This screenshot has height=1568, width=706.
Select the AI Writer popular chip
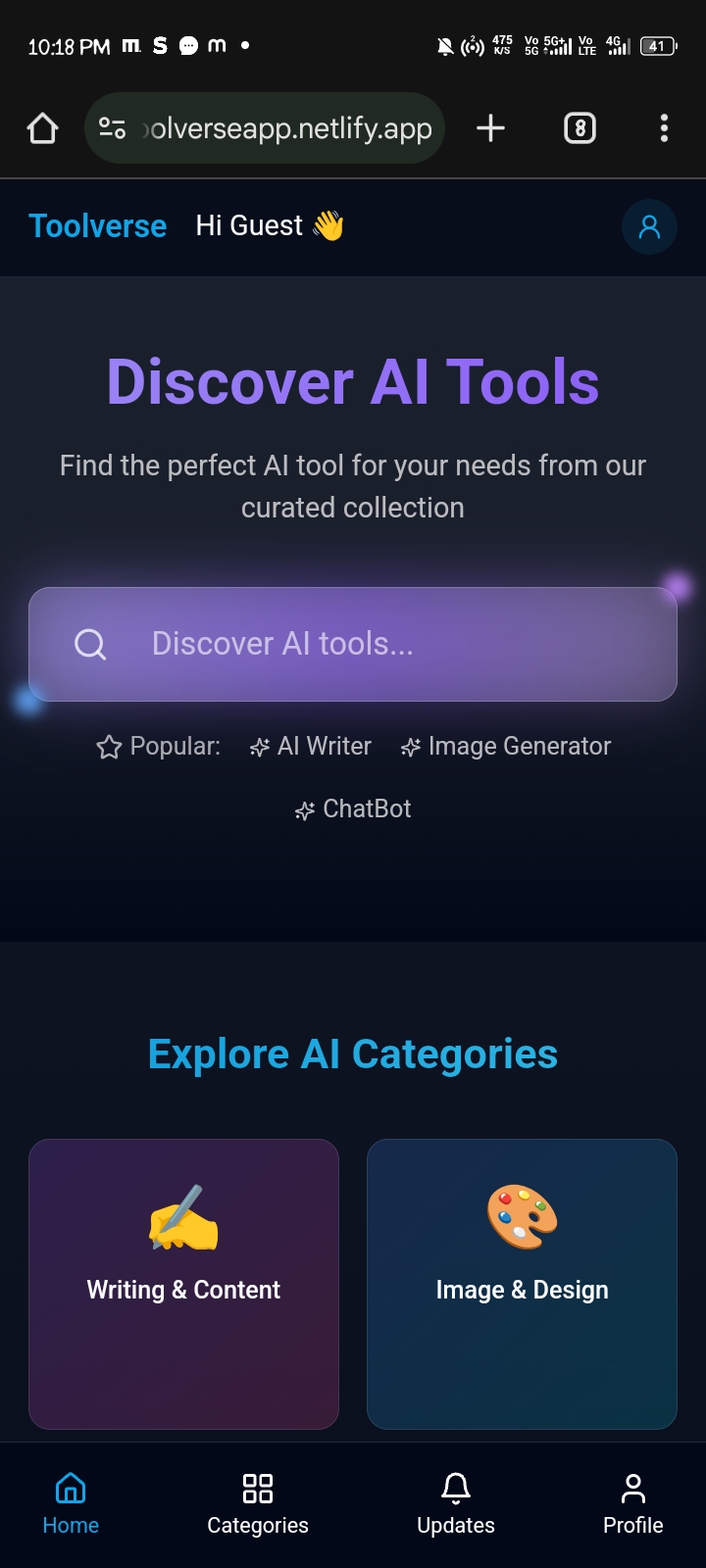(x=311, y=747)
